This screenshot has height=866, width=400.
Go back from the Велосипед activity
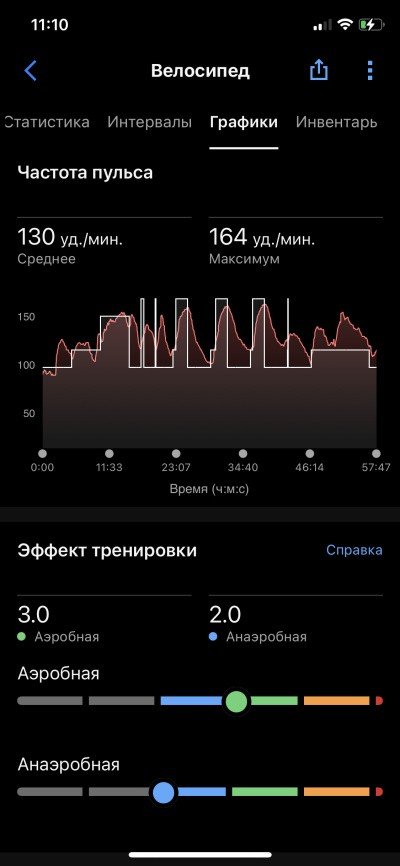click(30, 71)
